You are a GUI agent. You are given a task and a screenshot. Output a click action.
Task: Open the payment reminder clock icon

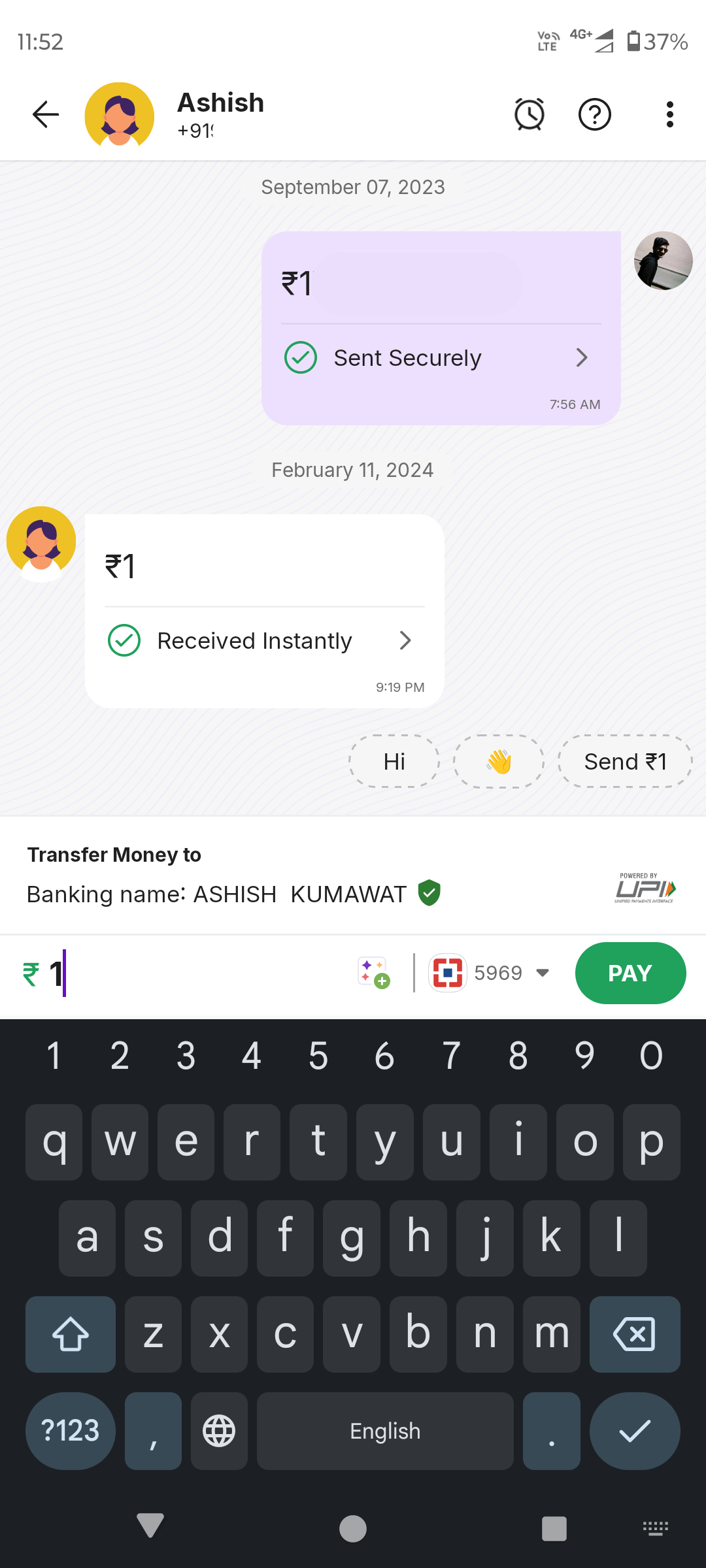pyautogui.click(x=529, y=115)
